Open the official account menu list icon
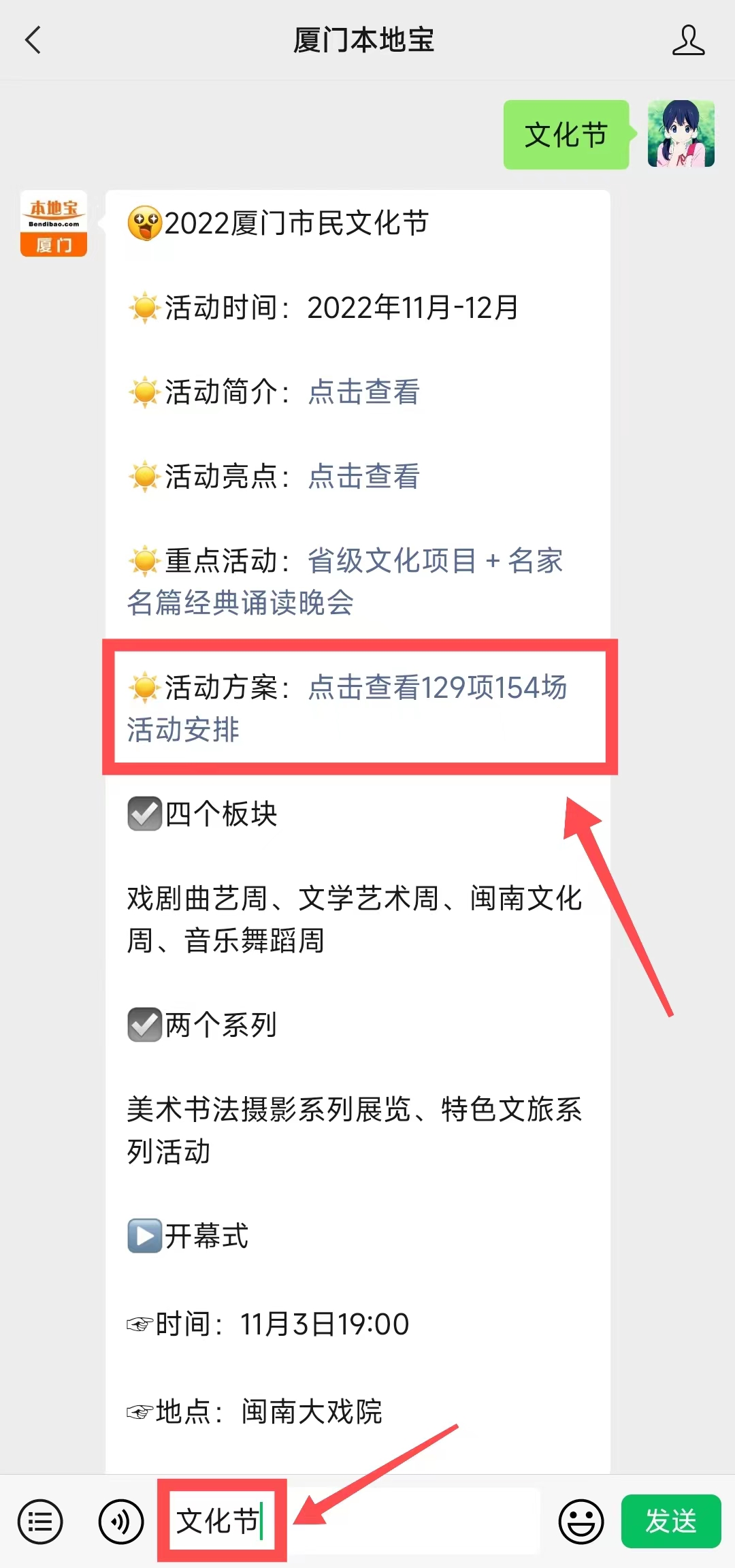This screenshot has width=735, height=1568. [x=40, y=1522]
